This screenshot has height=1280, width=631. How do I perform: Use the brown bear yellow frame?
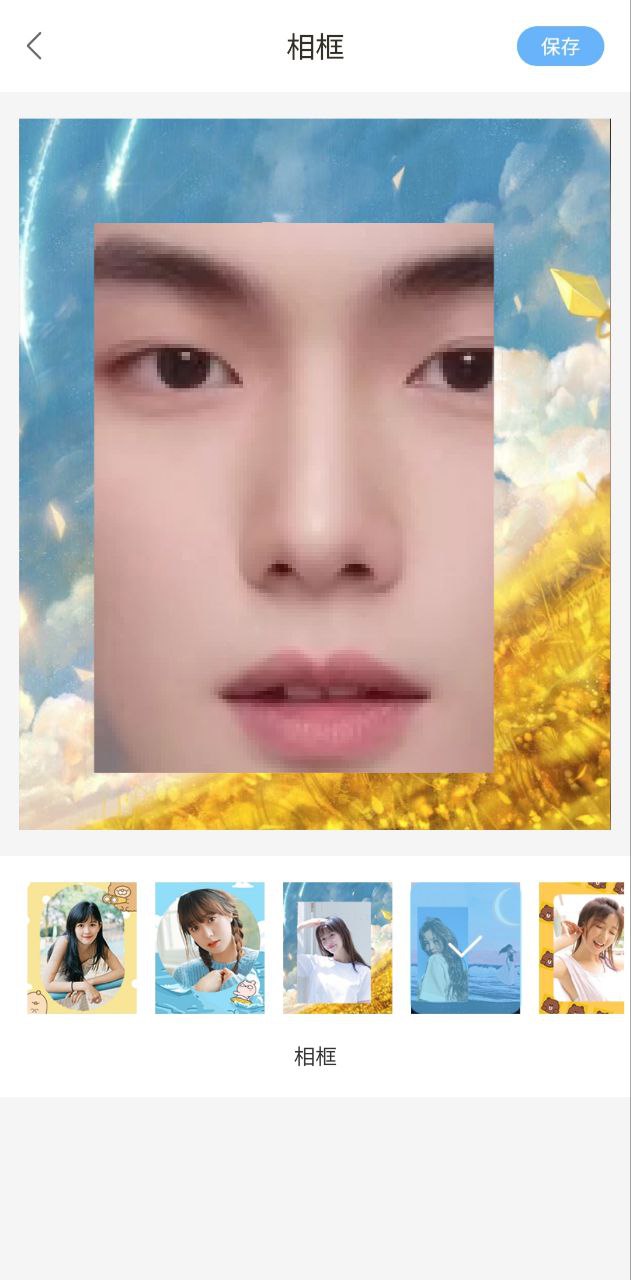pos(582,947)
